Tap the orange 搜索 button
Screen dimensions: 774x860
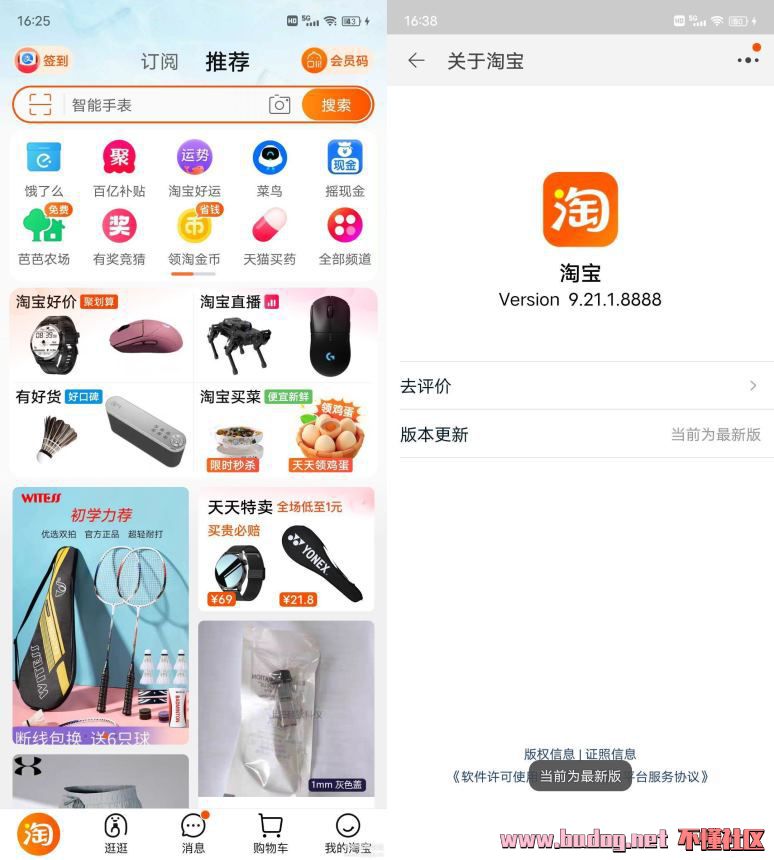pyautogui.click(x=336, y=105)
